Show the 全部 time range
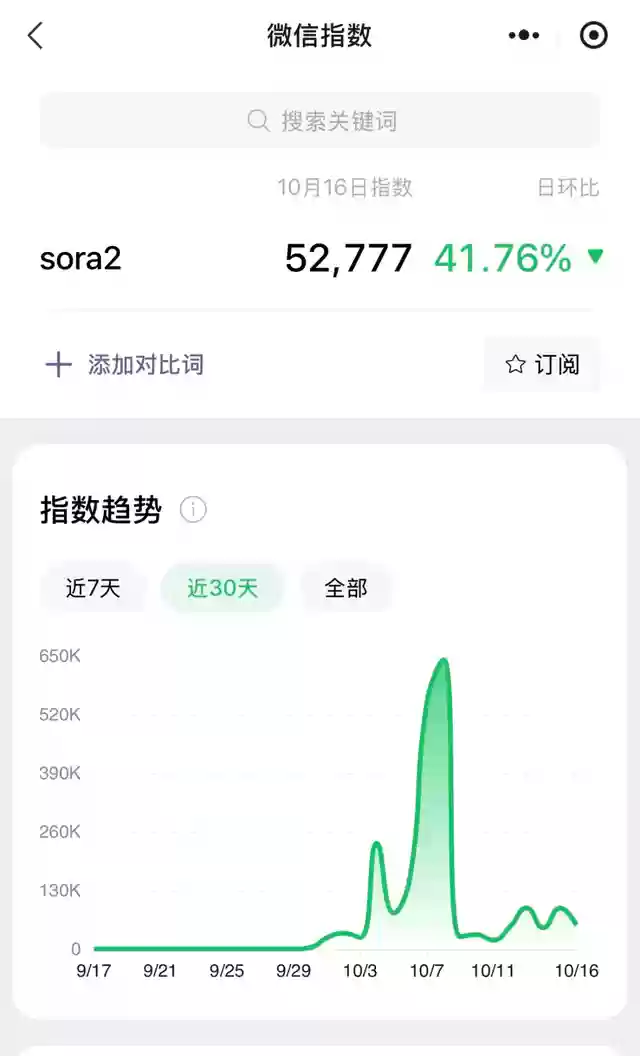The width and height of the screenshot is (640, 1056). (346, 588)
